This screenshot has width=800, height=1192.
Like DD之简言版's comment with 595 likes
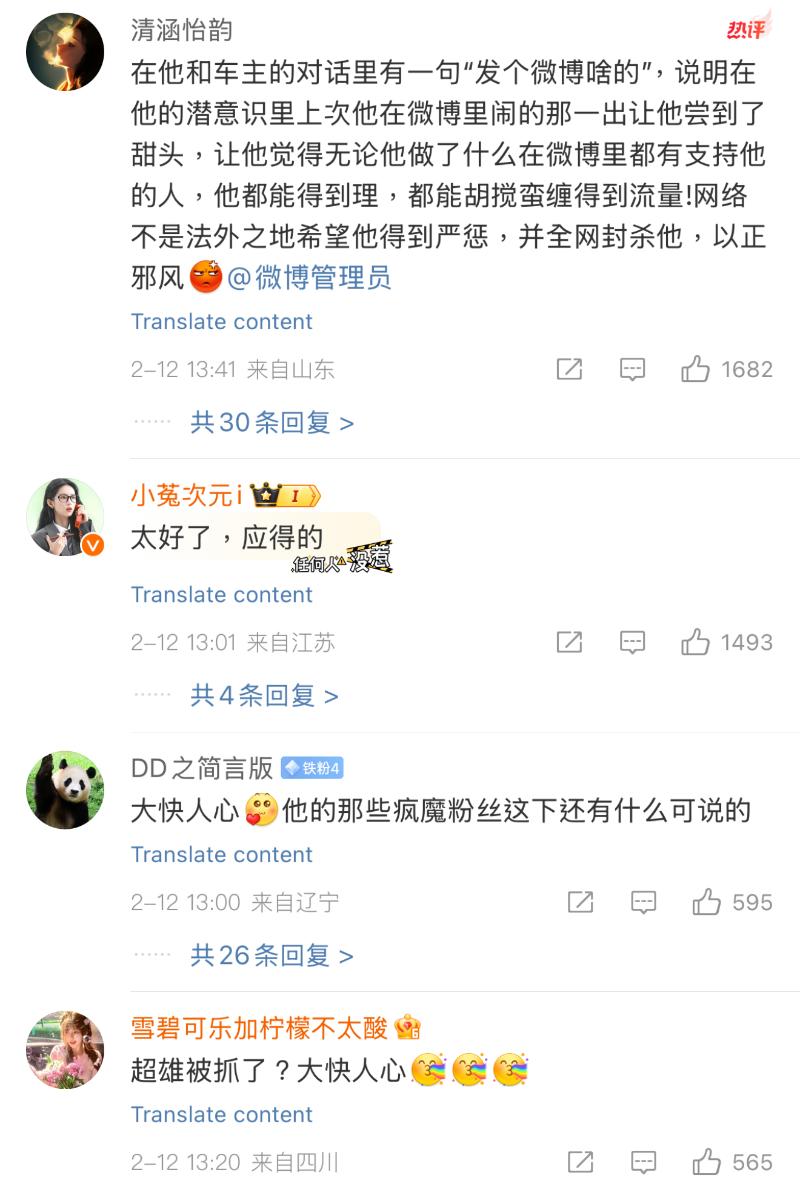tap(707, 902)
